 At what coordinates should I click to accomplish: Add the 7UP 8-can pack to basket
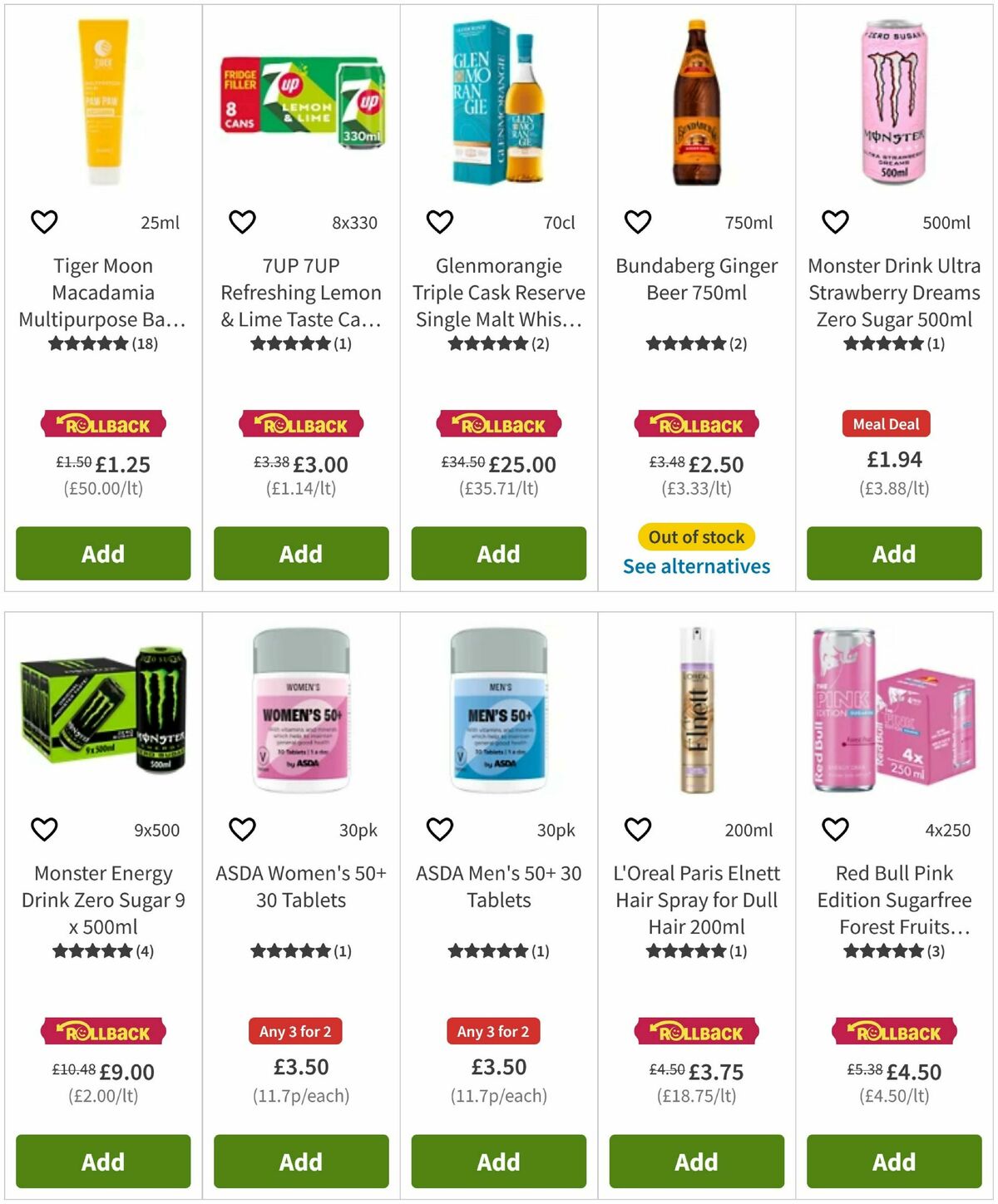(300, 553)
